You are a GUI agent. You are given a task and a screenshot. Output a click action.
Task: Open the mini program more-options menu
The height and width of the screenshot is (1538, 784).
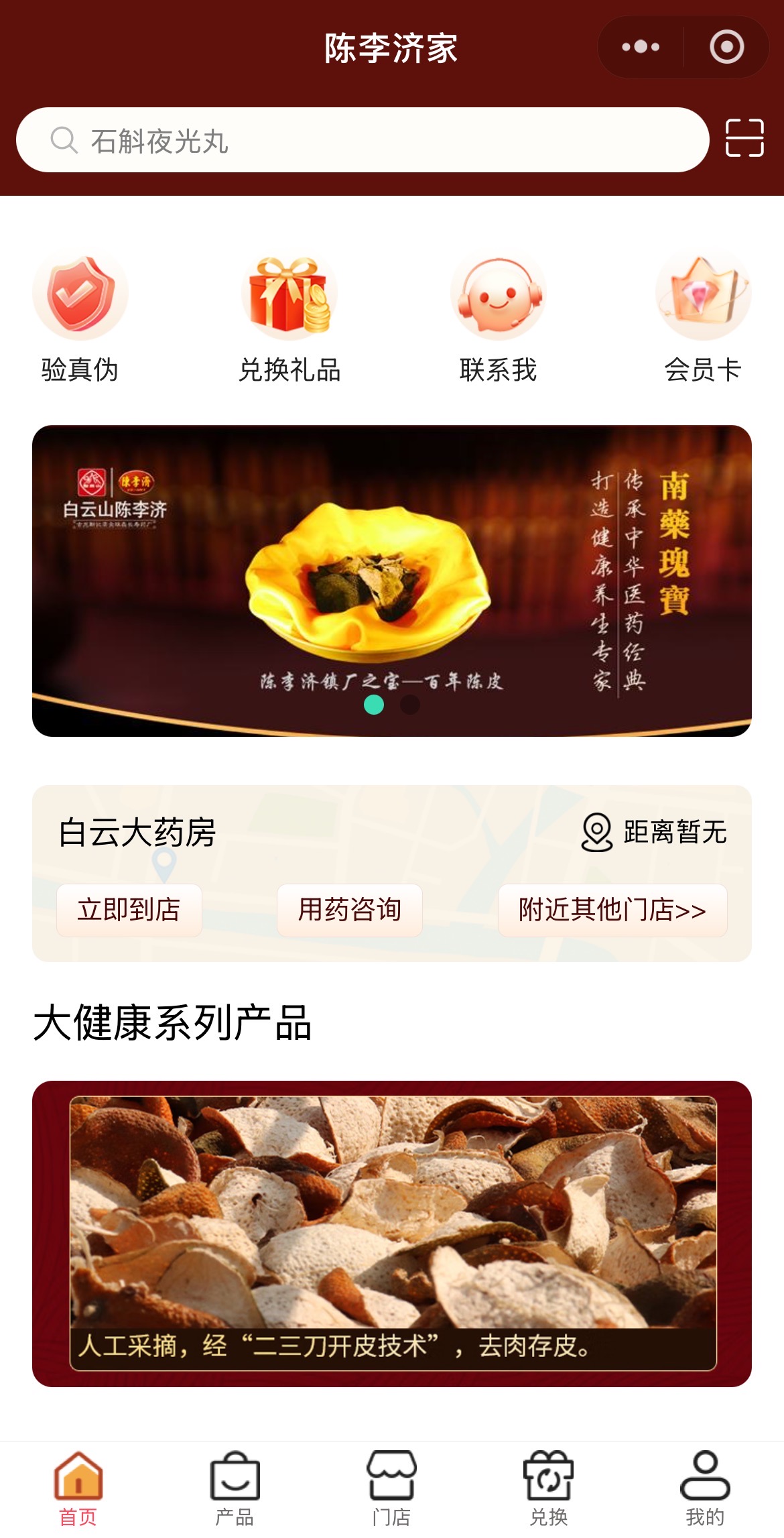tap(640, 47)
